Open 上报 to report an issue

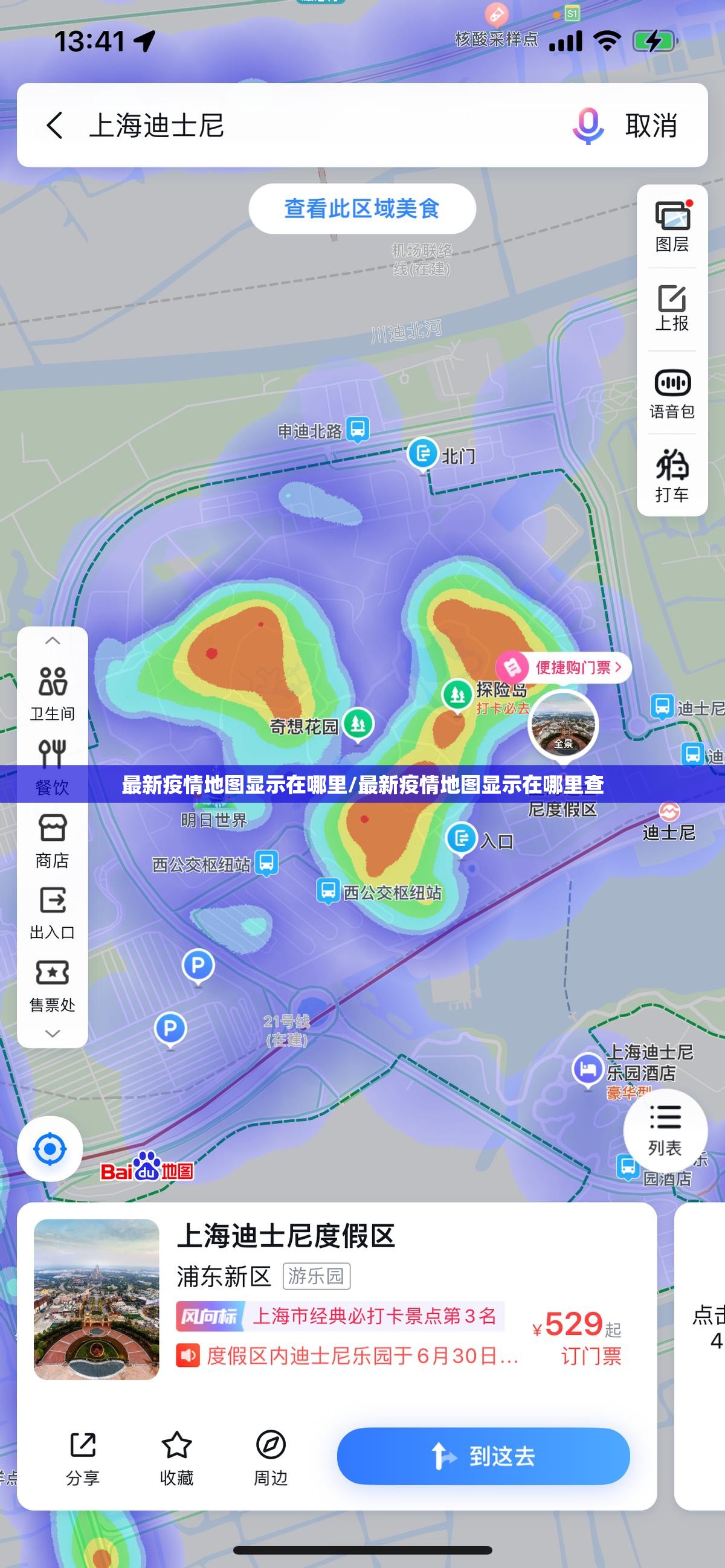click(671, 308)
